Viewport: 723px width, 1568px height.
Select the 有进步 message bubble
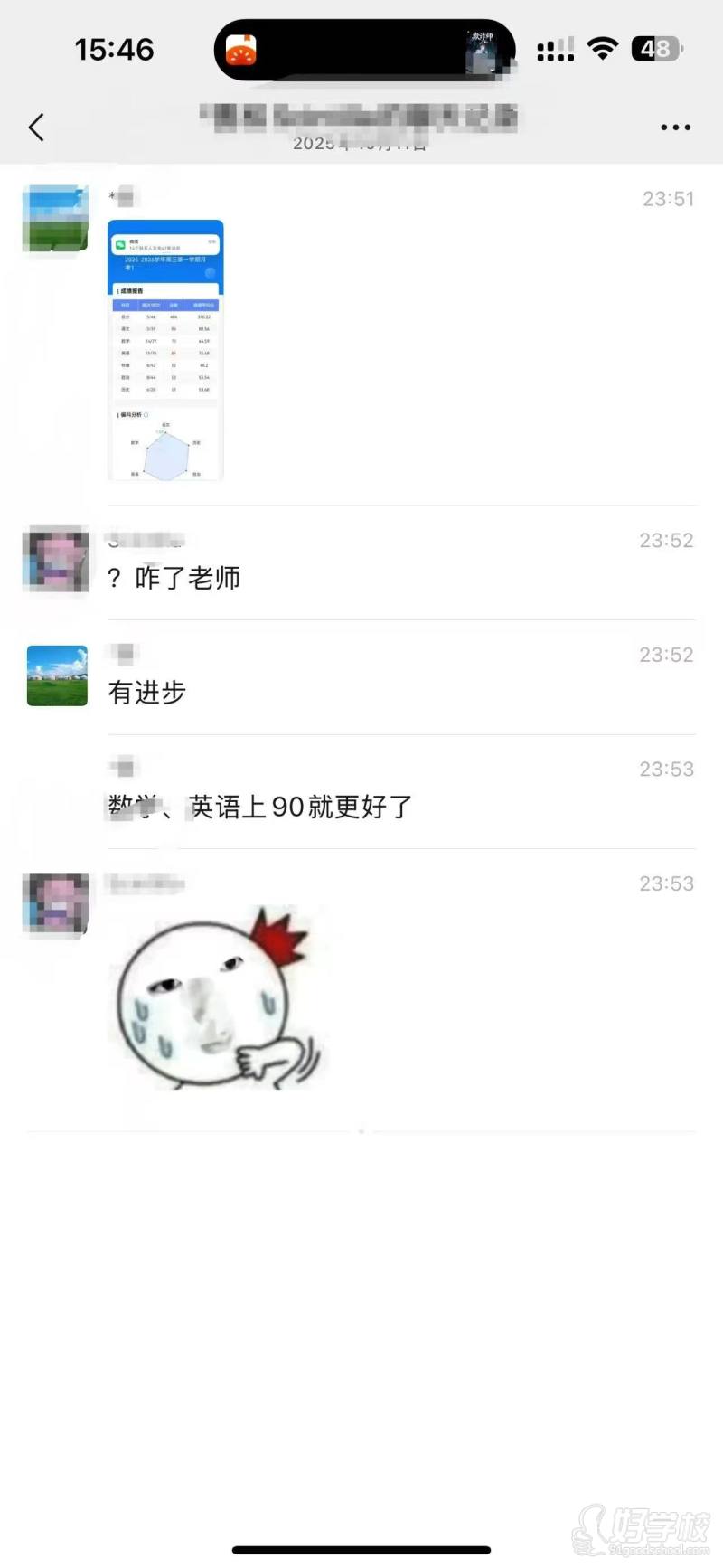146,692
